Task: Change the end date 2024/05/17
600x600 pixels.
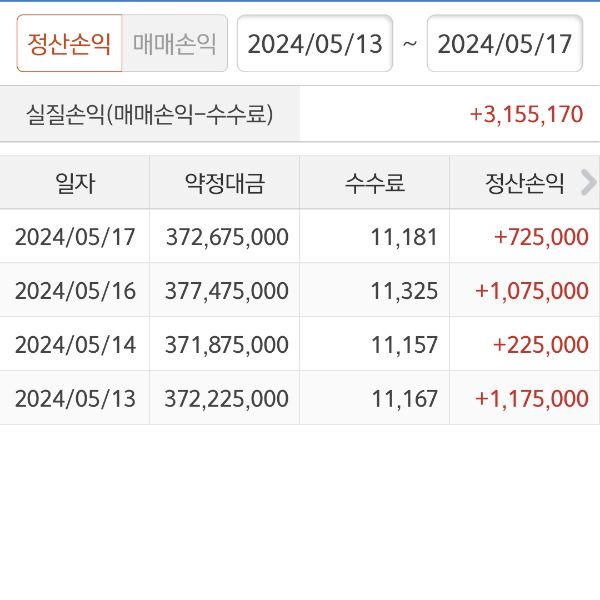Action: coord(505,44)
